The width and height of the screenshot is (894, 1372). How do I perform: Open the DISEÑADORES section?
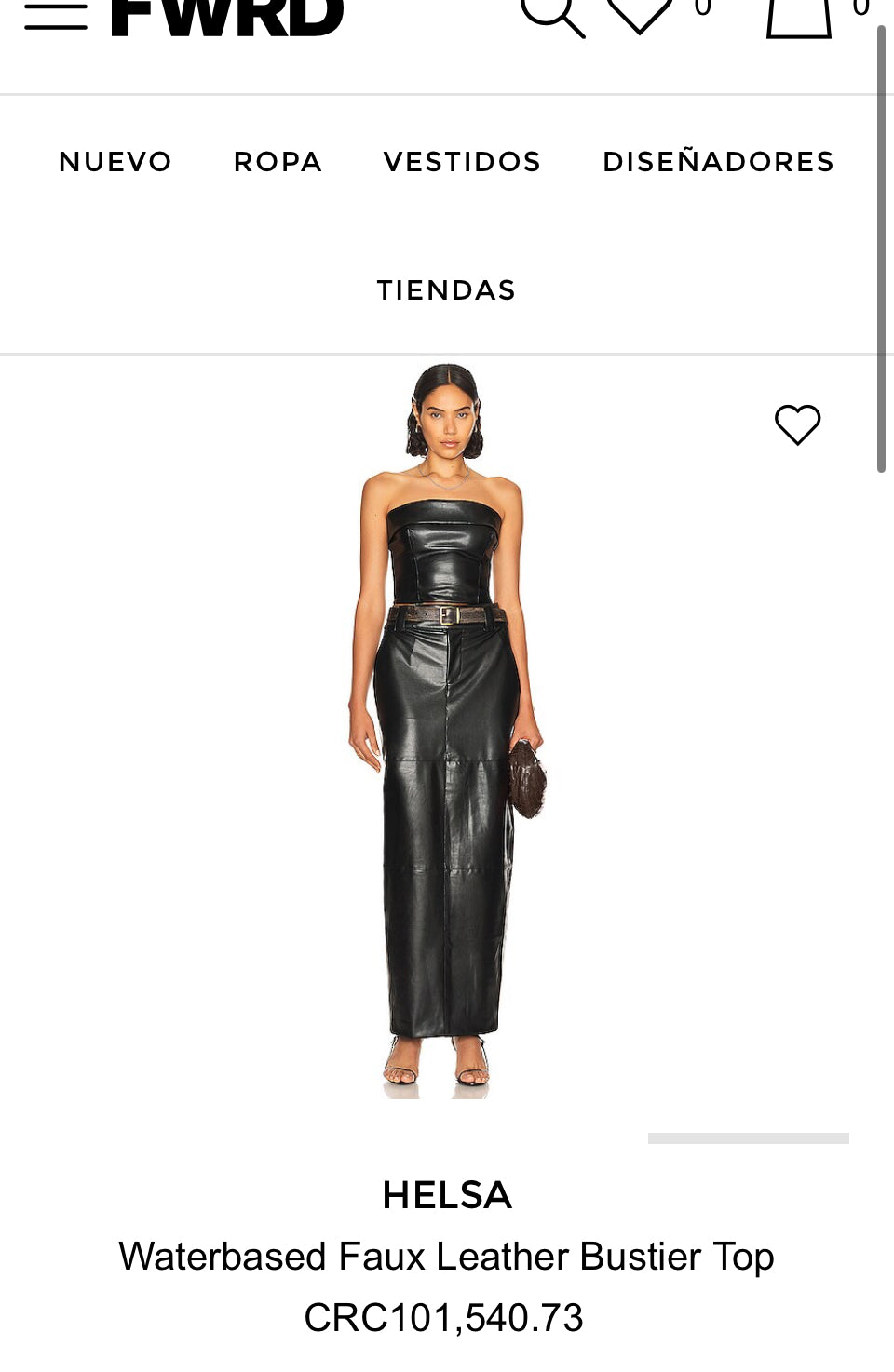pos(718,162)
